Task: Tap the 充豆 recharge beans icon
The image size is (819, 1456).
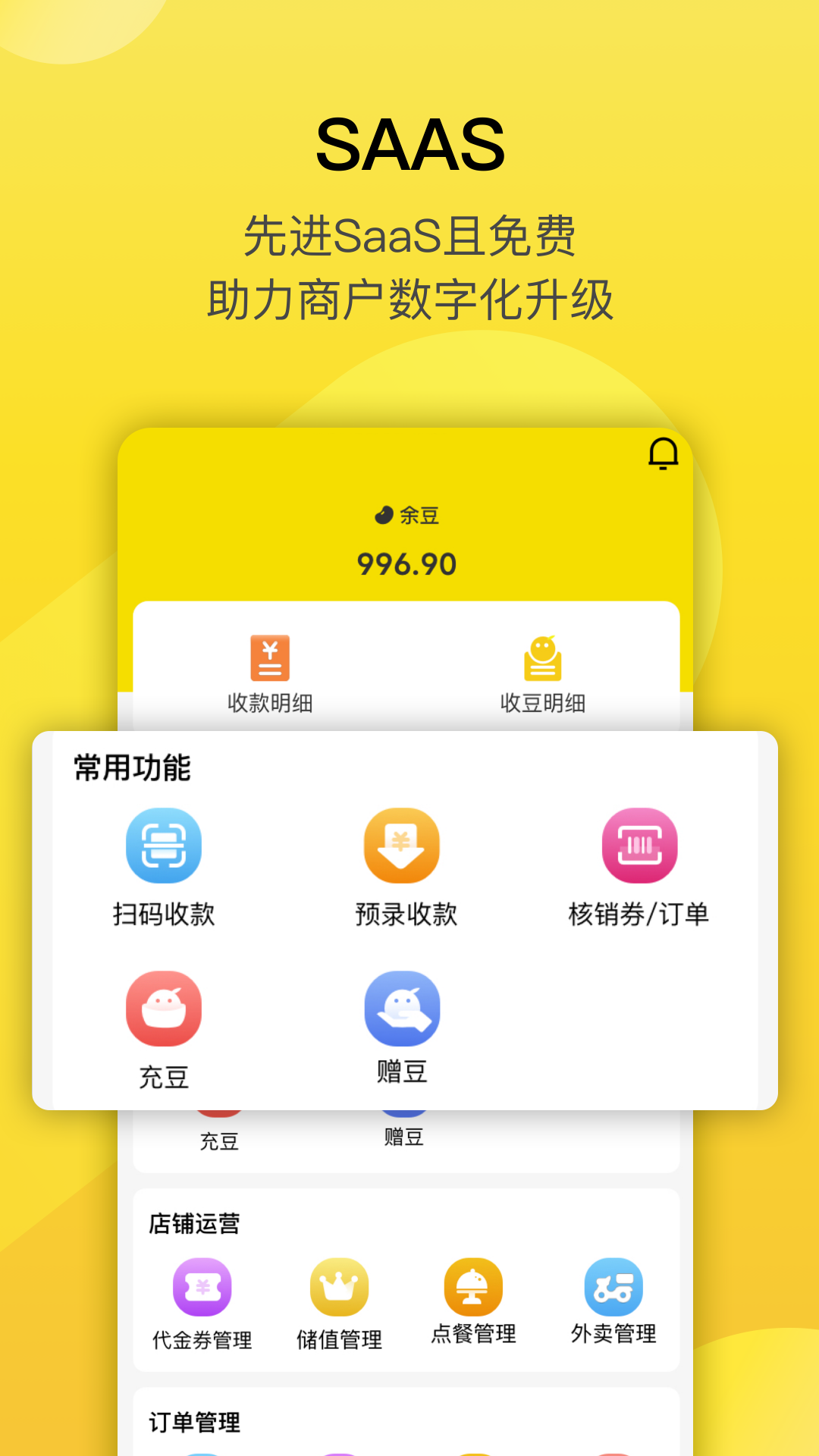Action: pos(164,1009)
